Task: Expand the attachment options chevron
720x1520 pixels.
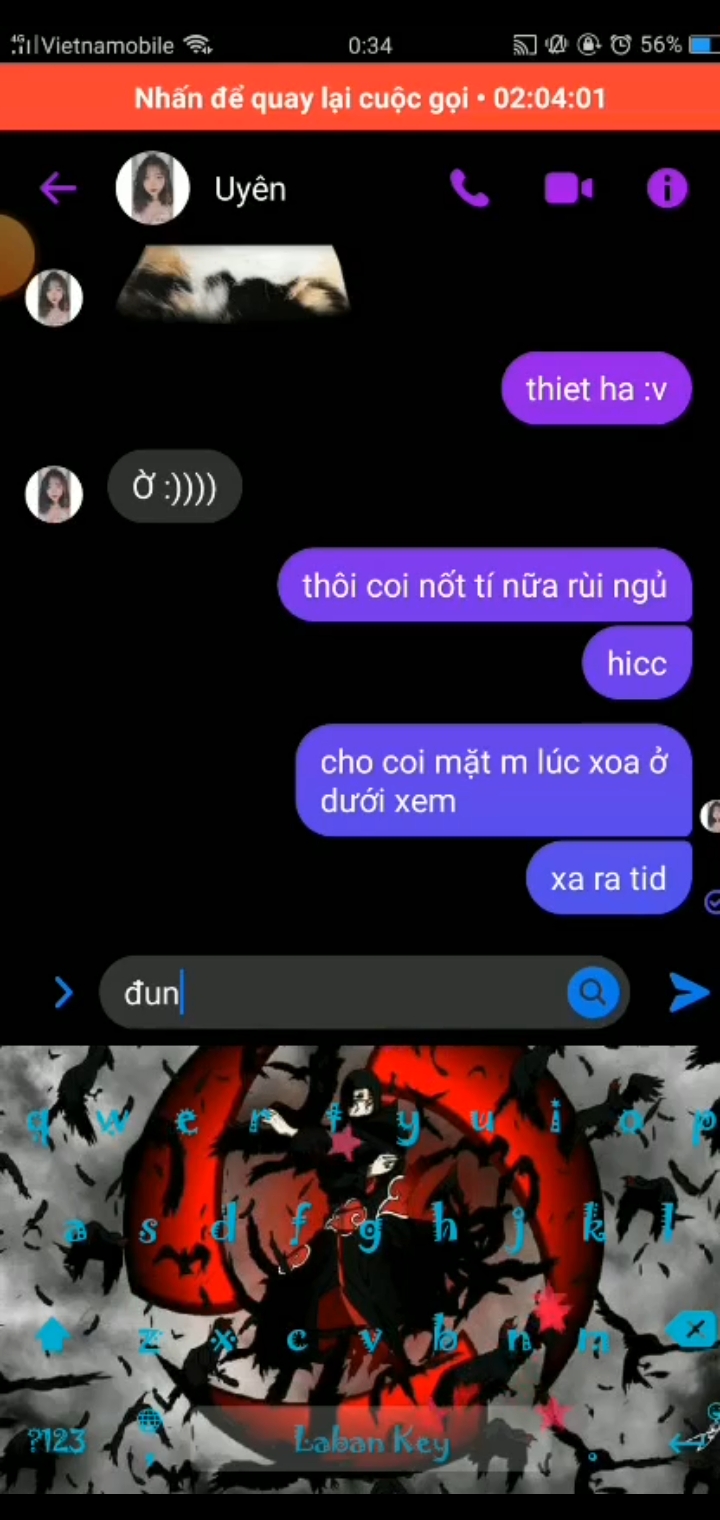Action: pos(62,992)
